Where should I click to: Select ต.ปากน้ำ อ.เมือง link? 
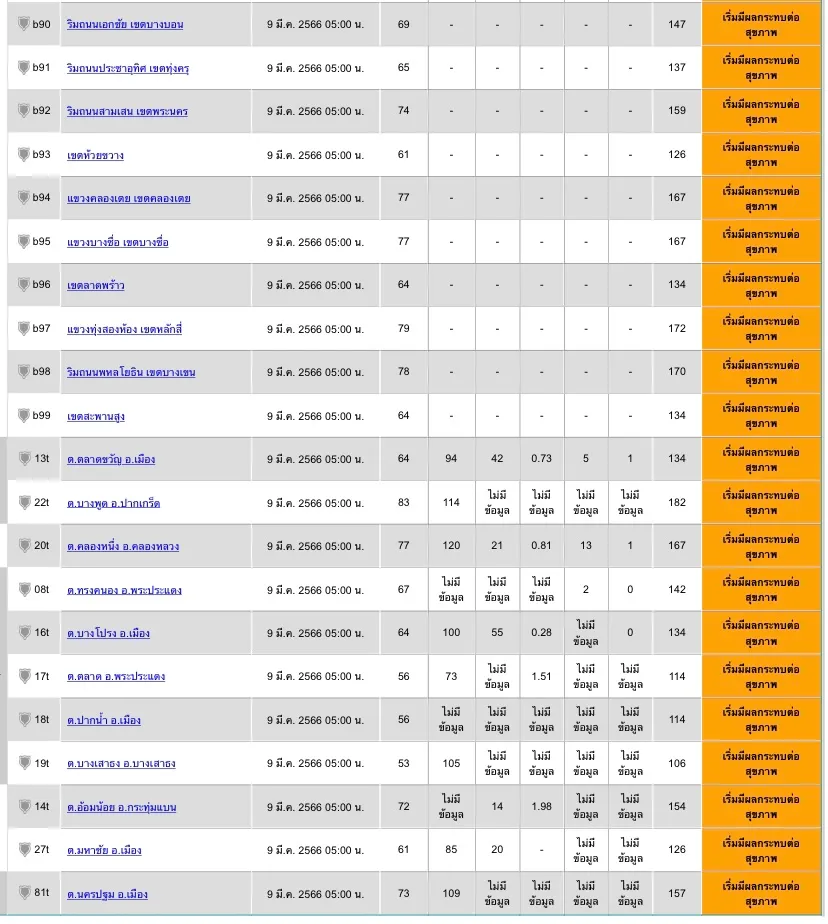[104, 721]
